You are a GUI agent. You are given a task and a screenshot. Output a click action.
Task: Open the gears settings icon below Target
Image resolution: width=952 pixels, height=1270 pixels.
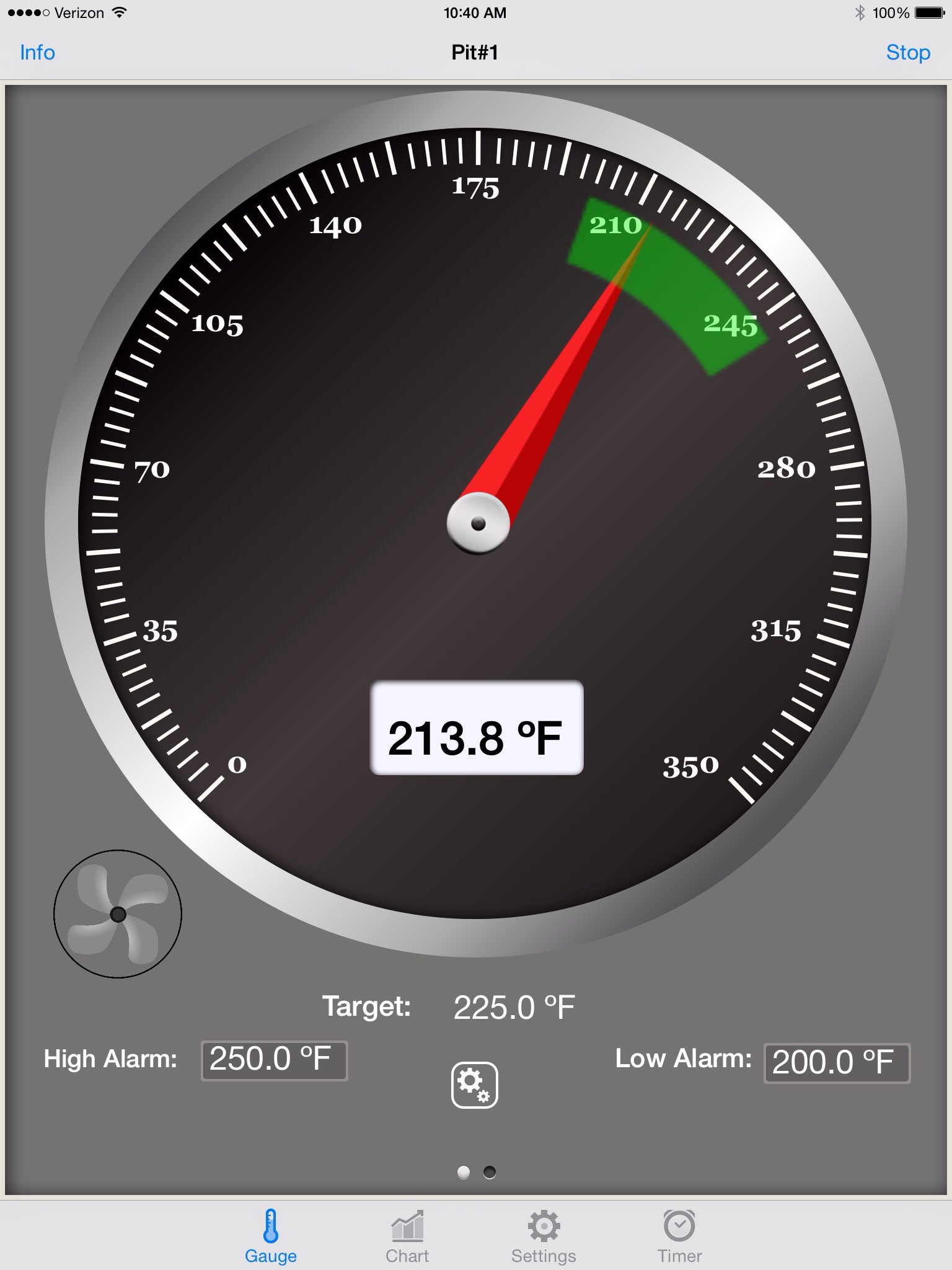474,1085
